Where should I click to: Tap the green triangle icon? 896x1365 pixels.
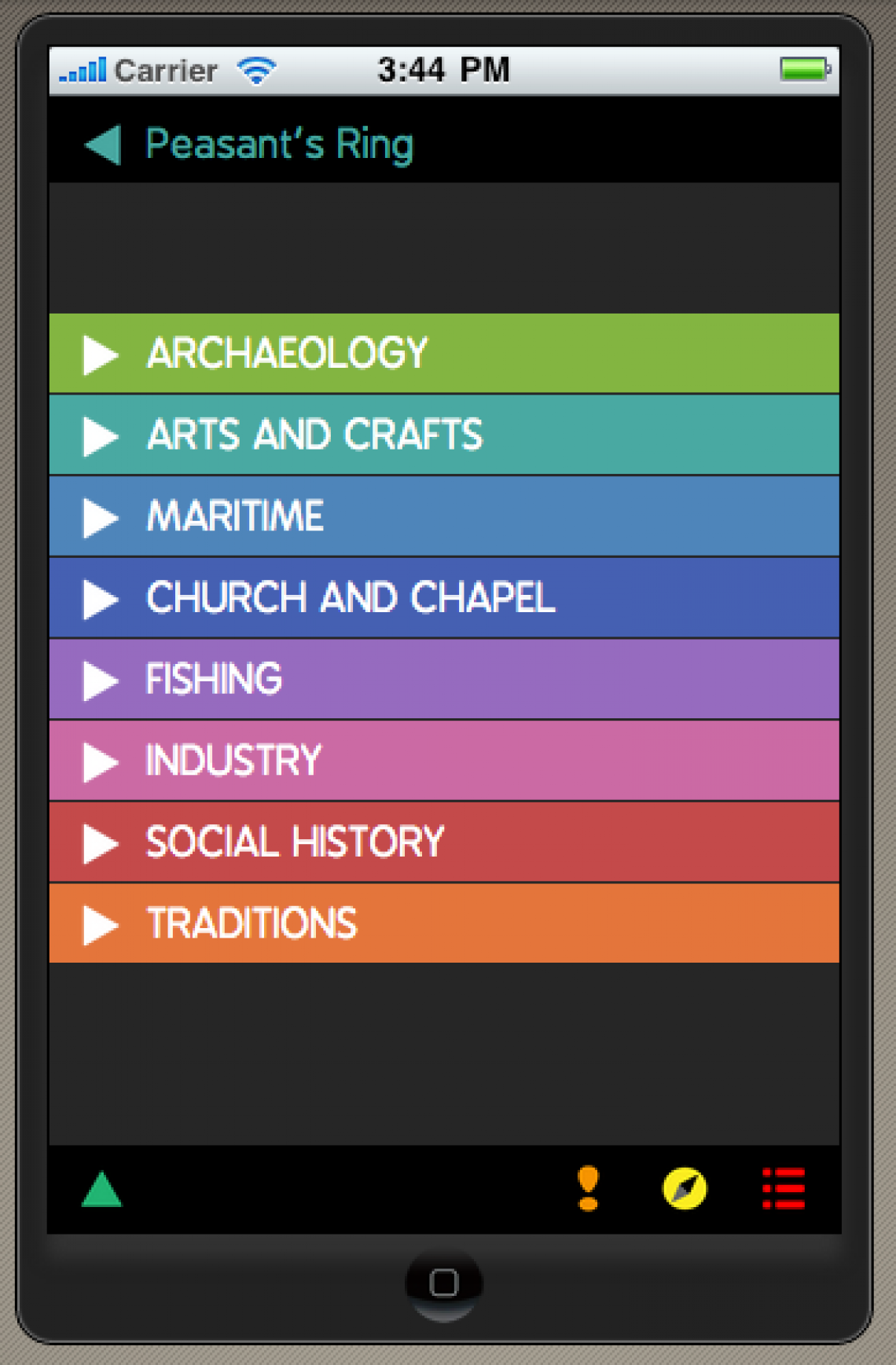coord(102,1190)
